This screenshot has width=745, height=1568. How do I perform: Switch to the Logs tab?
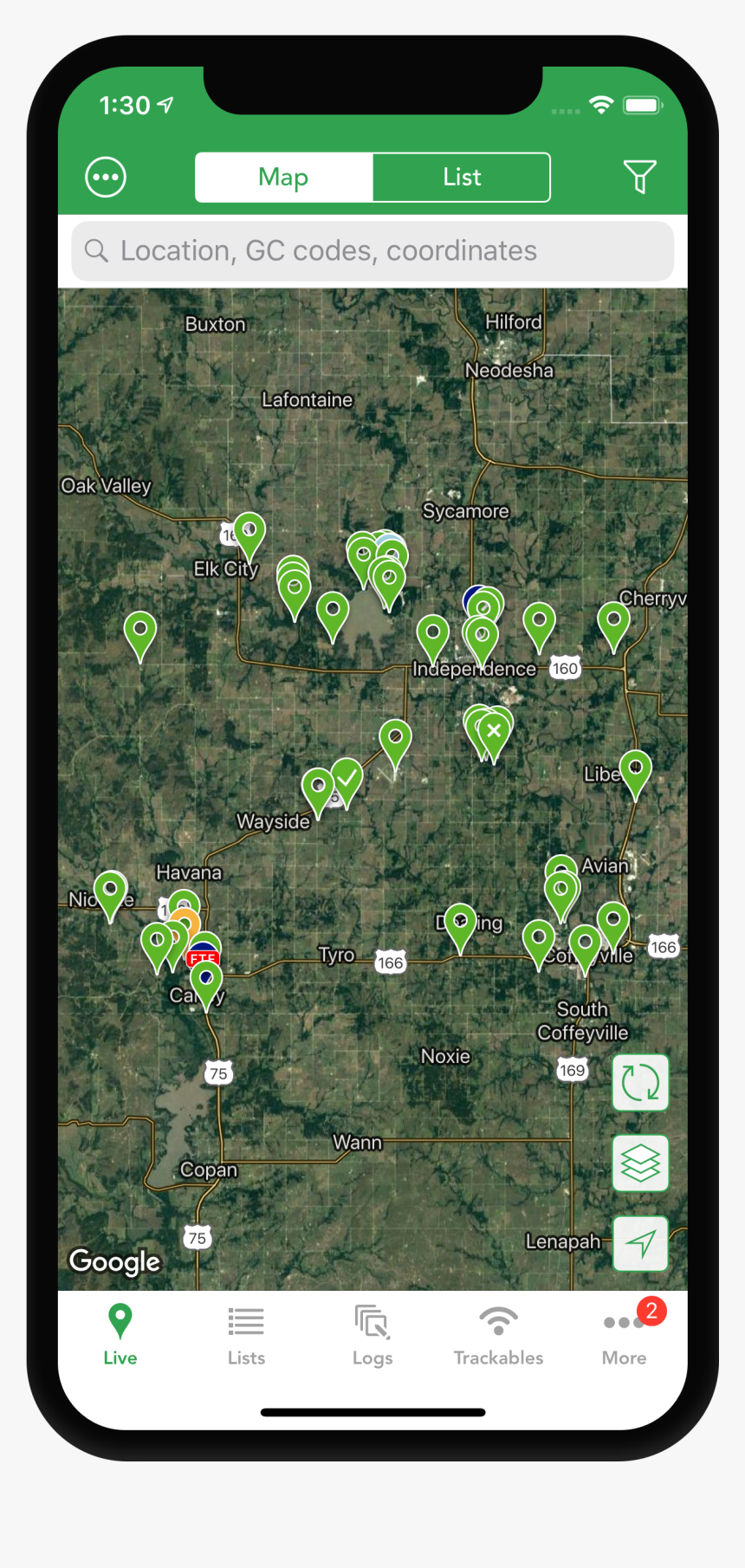372,1335
